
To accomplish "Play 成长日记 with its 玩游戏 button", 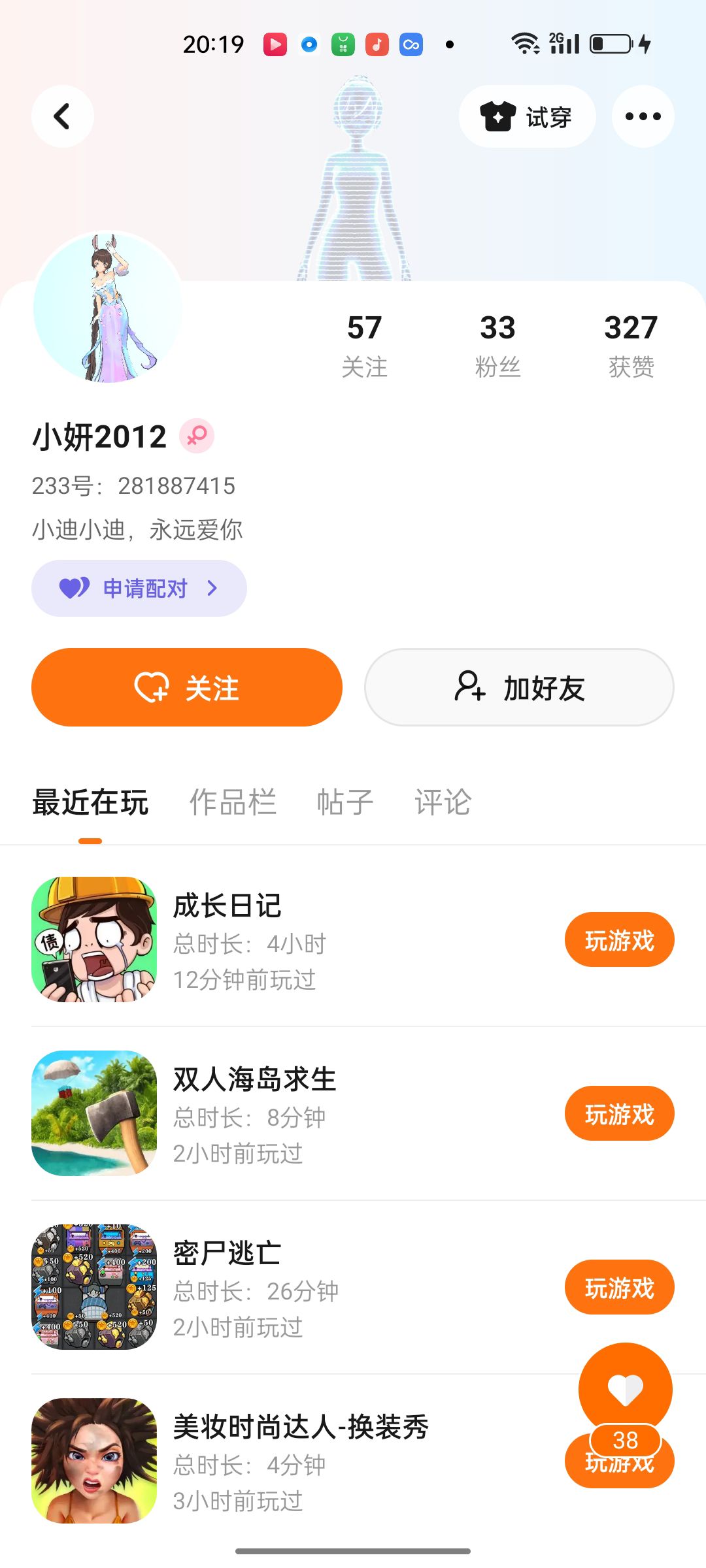I will 619,939.
